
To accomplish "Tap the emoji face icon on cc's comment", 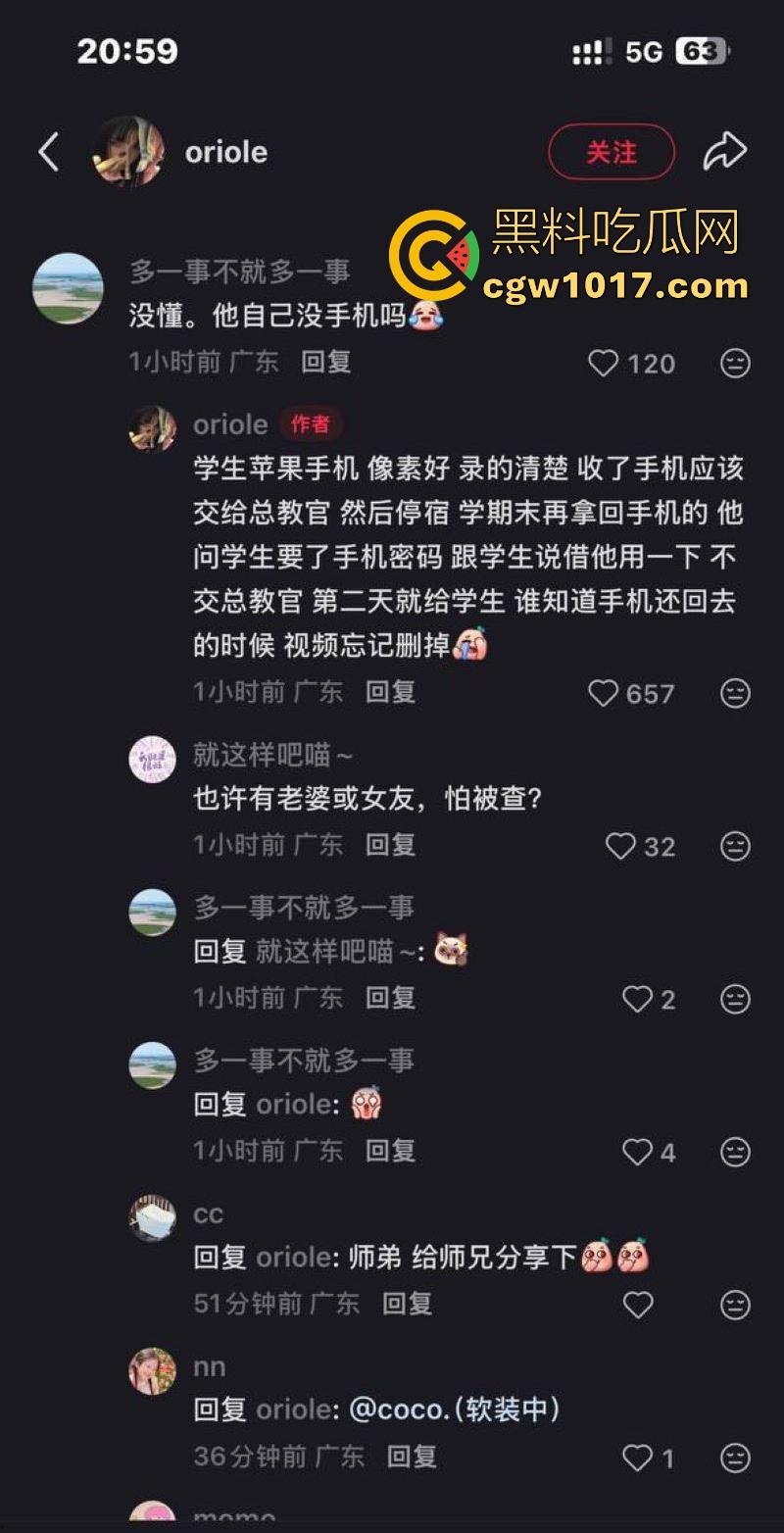I will tap(734, 1305).
